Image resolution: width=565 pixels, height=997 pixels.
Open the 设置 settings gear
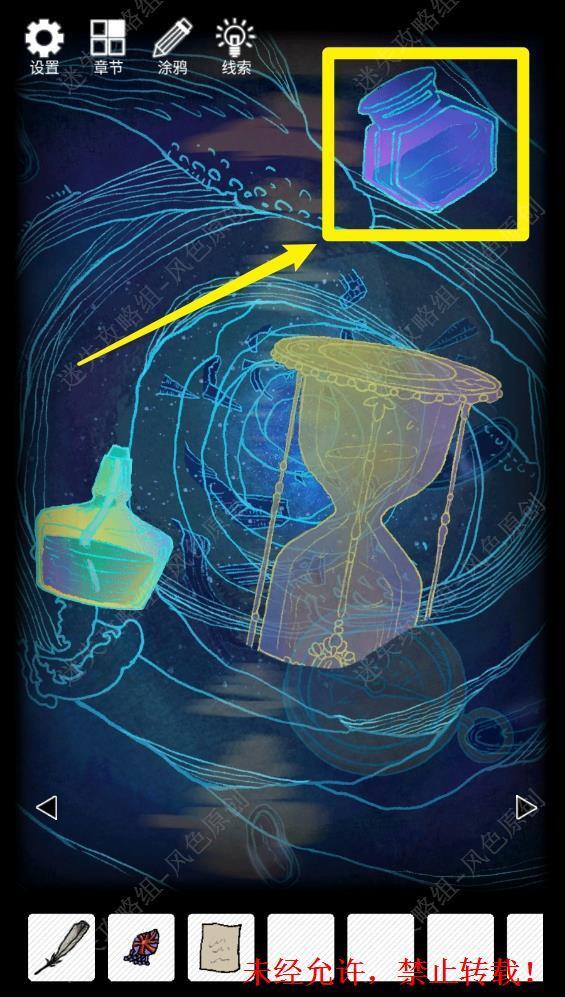tap(44, 47)
